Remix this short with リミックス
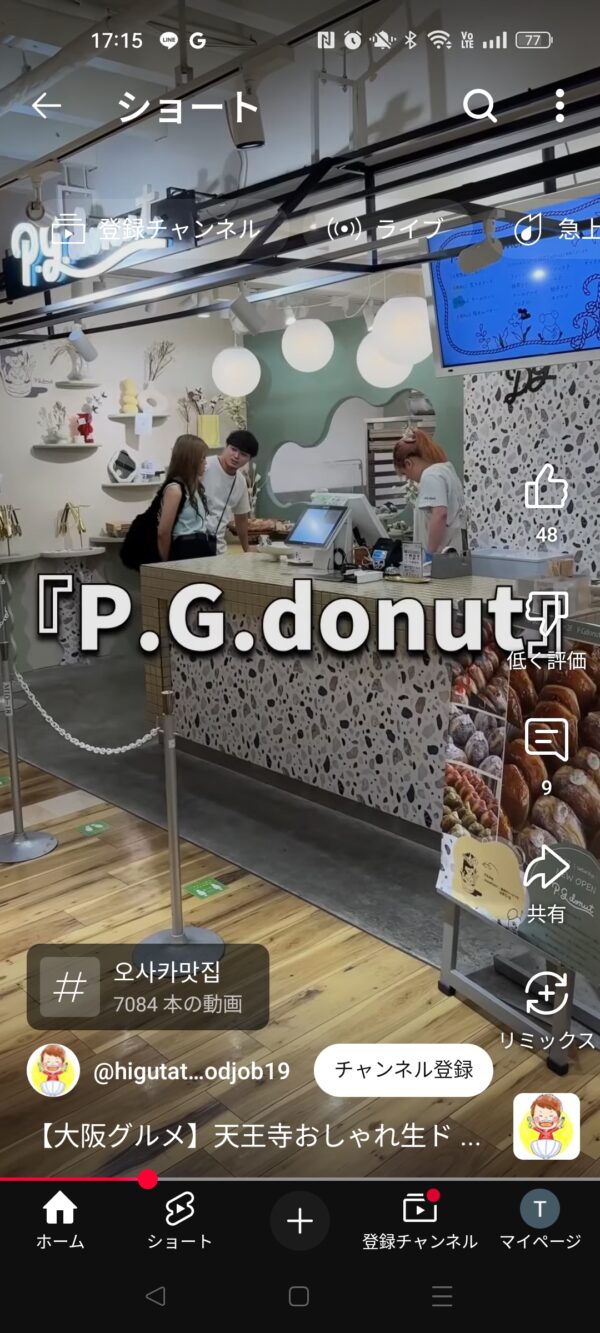This screenshot has width=600, height=1333. click(546, 994)
